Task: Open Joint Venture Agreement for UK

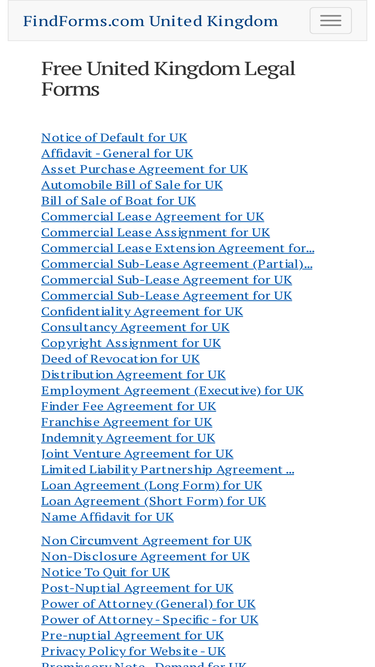Action: [x=137, y=453]
